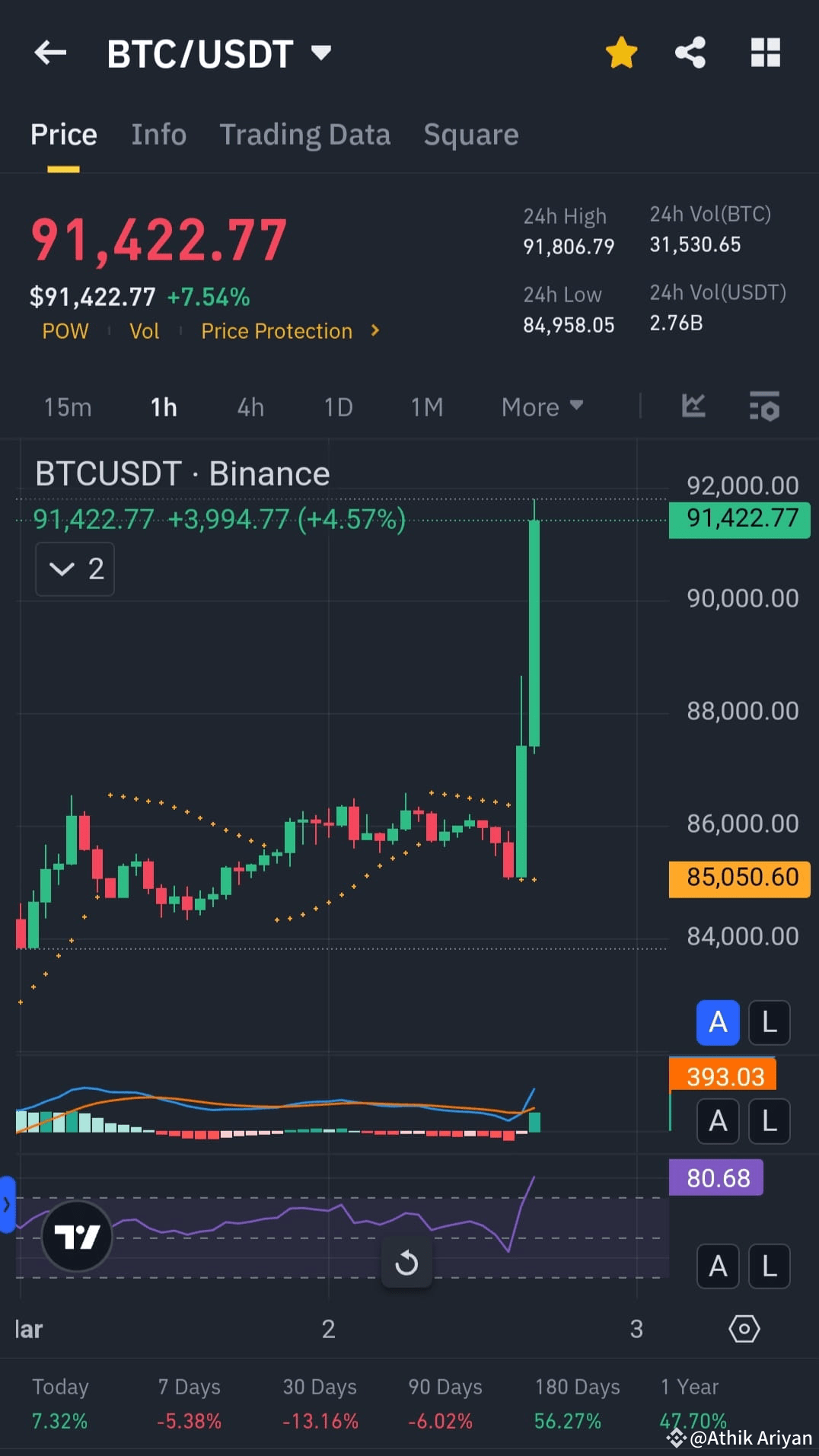
Task: Tap the back arrow
Action: [x=50, y=53]
